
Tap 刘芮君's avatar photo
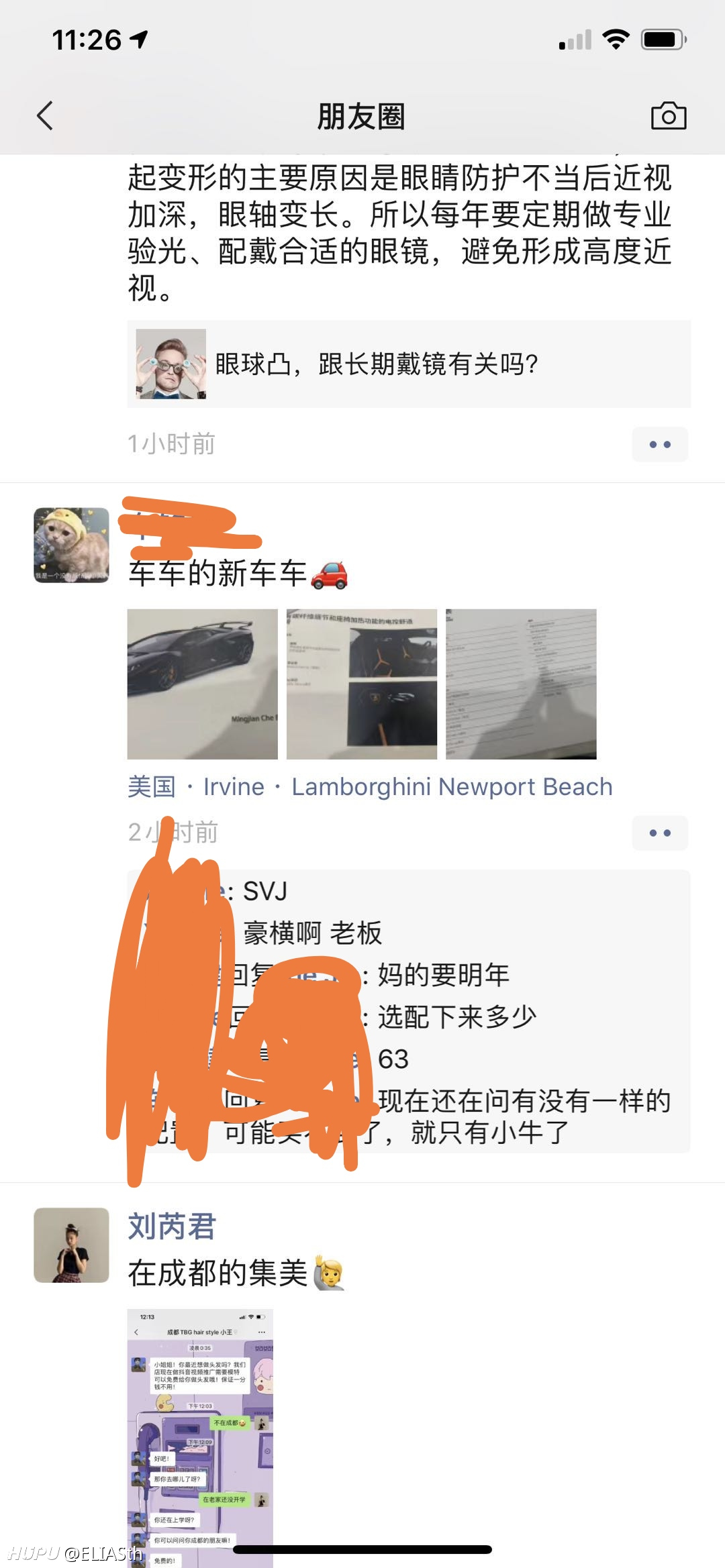72,1245
